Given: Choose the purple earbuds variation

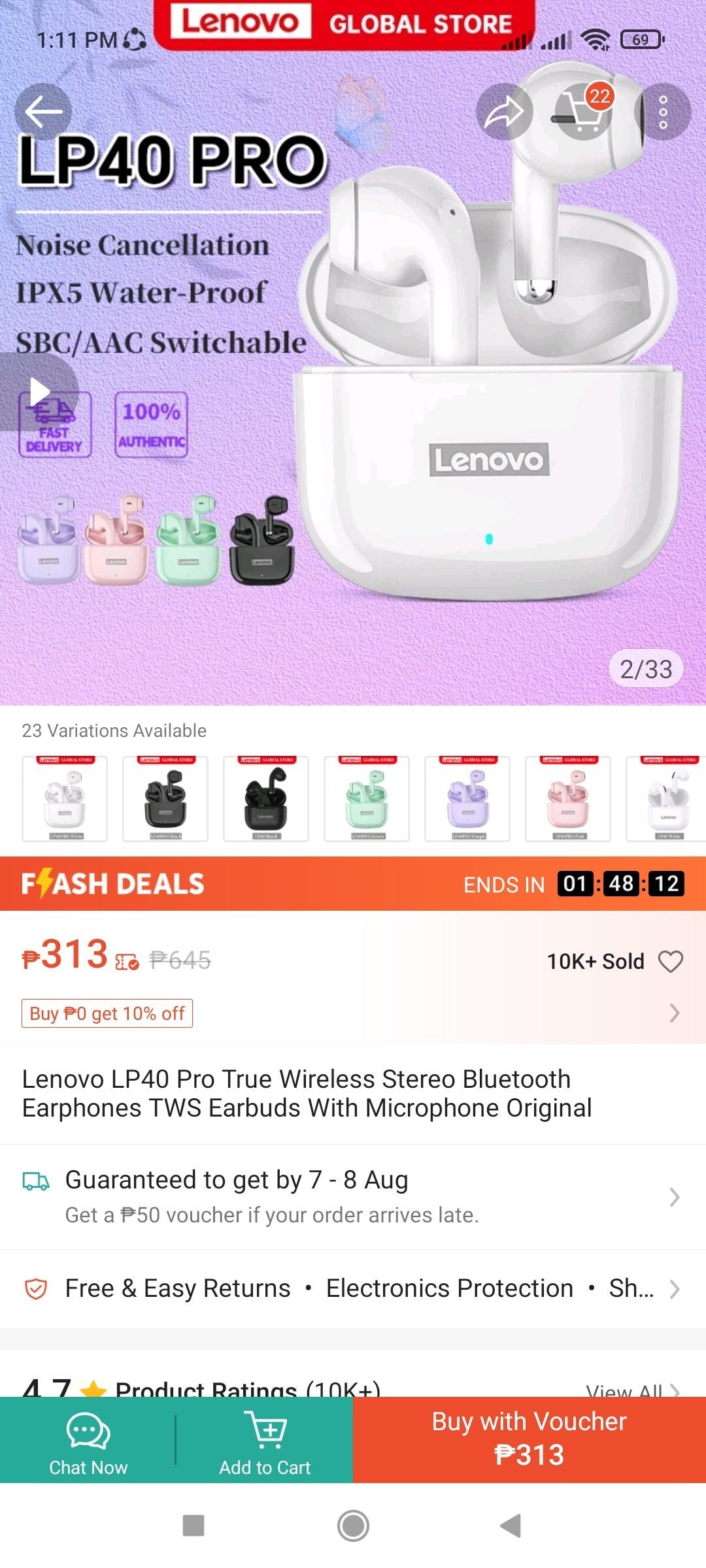Looking at the screenshot, I should pos(467,798).
